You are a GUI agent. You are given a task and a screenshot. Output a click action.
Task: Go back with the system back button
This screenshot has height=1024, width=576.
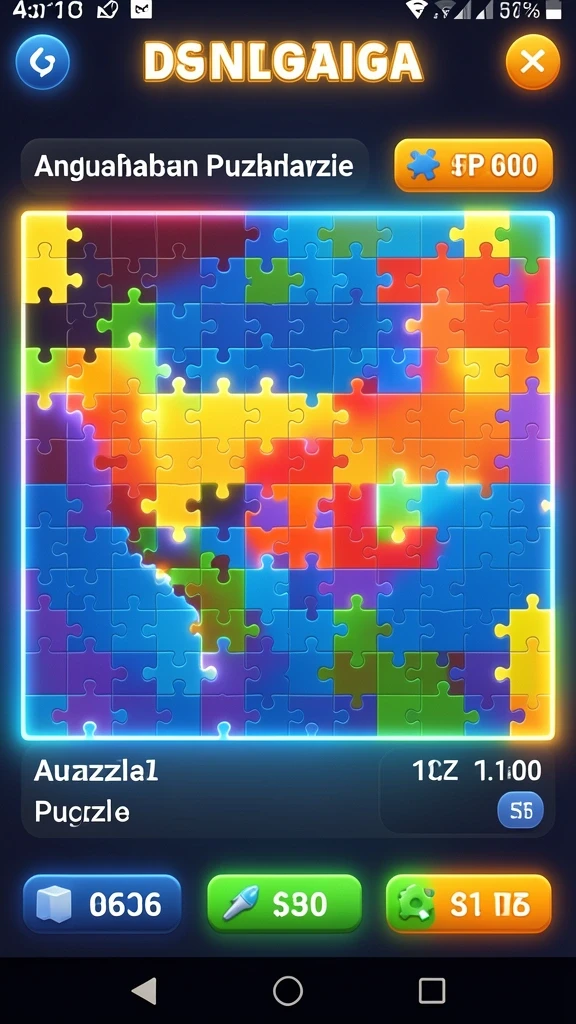pos(144,991)
